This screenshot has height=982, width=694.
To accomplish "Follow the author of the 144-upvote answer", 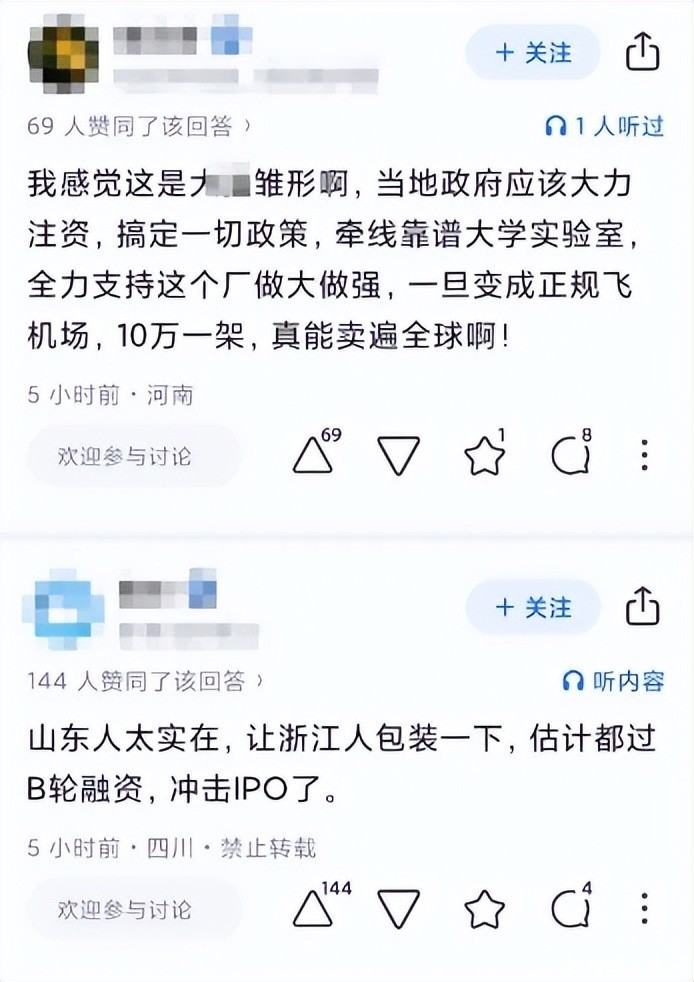I will (x=533, y=607).
